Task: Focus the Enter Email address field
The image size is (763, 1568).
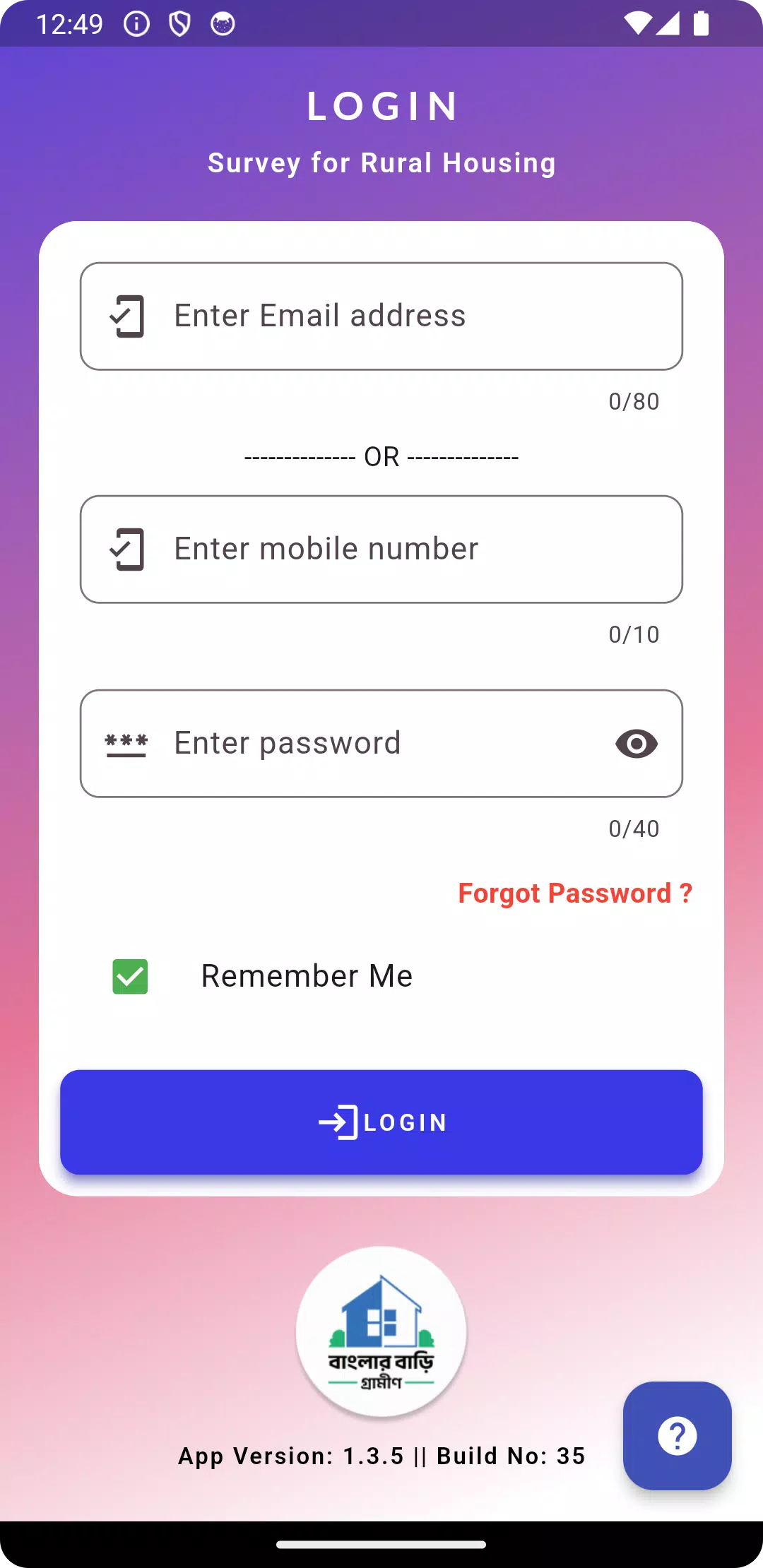Action: [381, 316]
